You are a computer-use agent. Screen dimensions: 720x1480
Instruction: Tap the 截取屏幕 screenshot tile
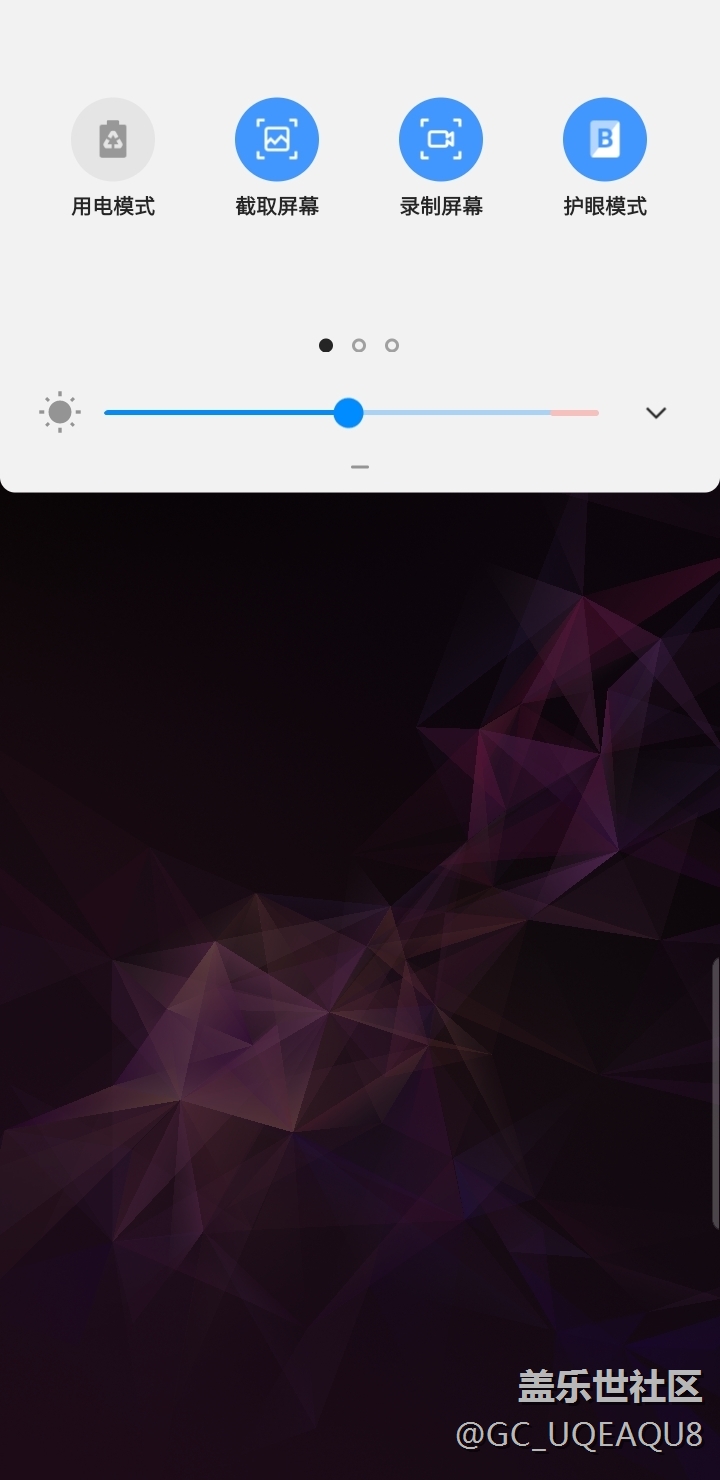277,140
